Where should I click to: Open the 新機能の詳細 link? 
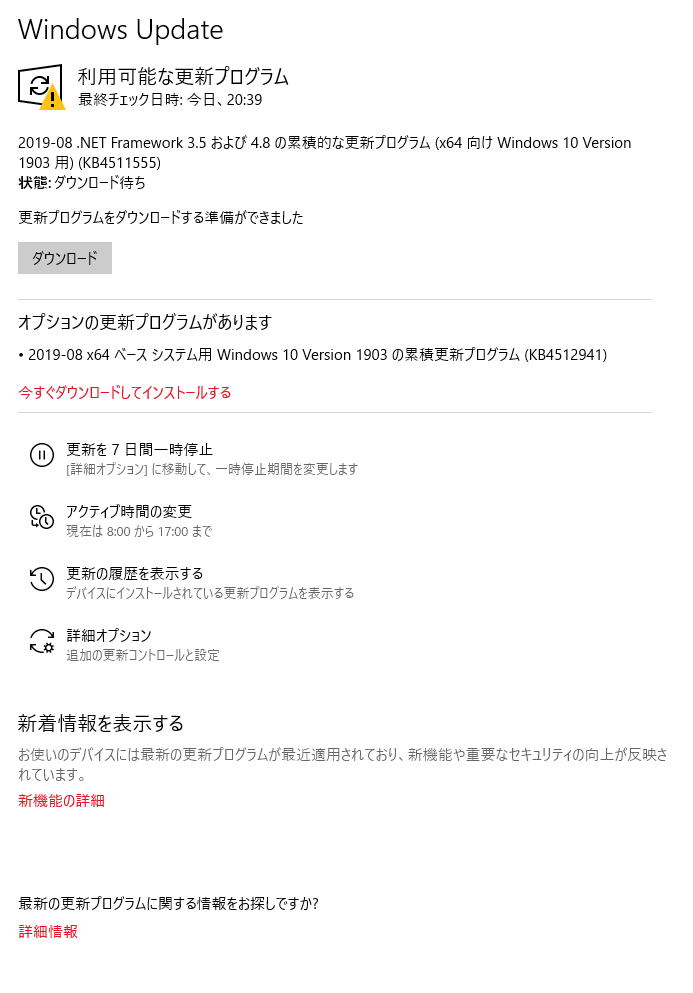coord(61,800)
